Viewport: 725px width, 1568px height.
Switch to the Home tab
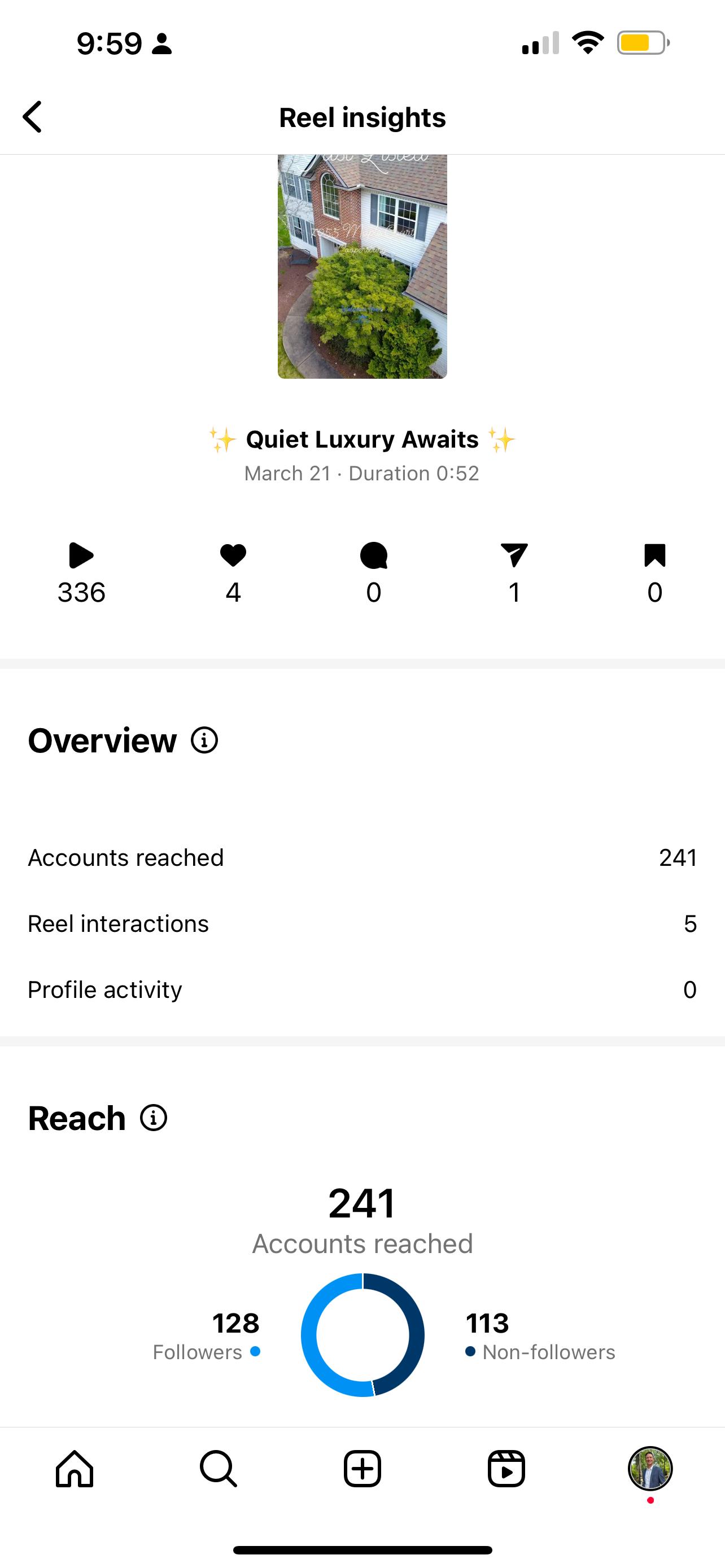tap(75, 1469)
